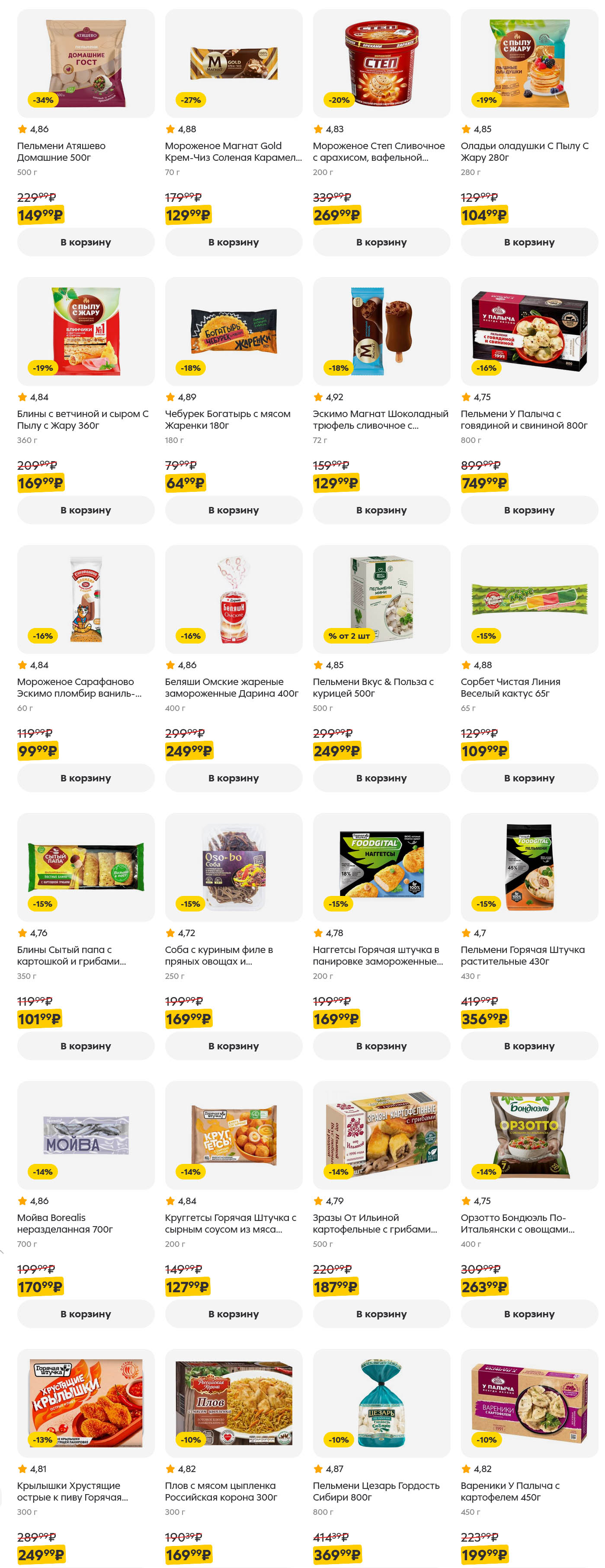Add Мороженое Сарафаново Эскимо to cart

(85, 778)
